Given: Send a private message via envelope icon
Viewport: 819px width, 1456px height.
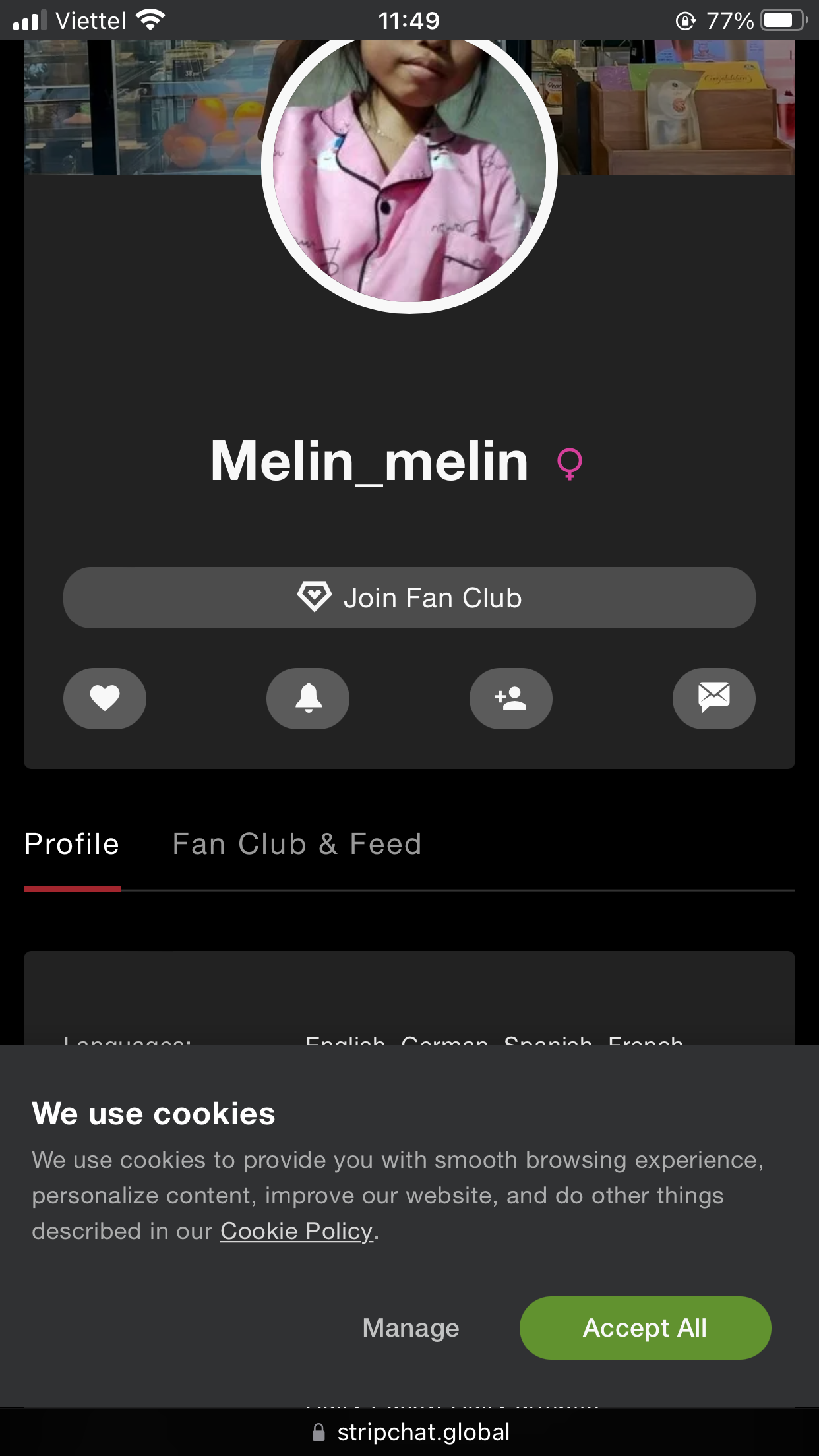Looking at the screenshot, I should point(713,698).
